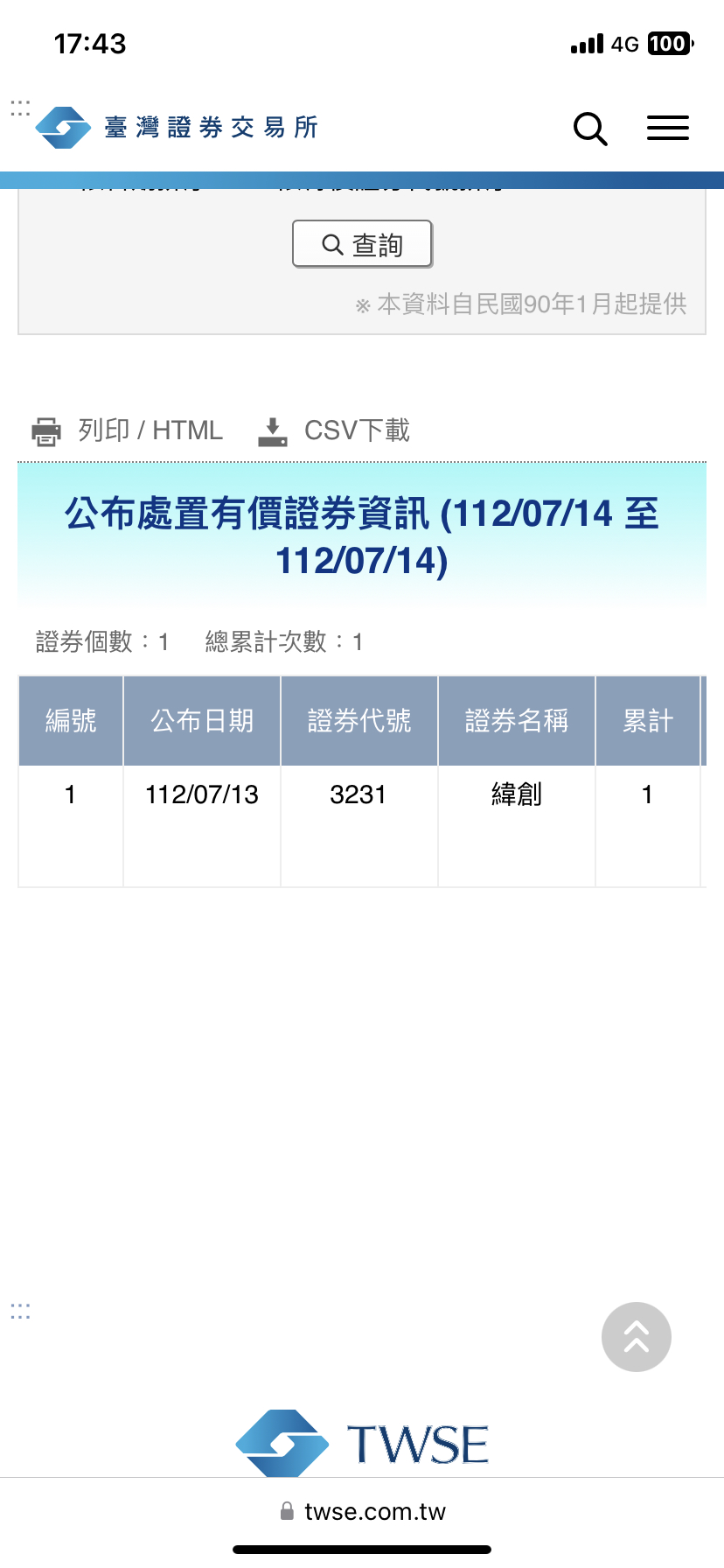724x1568 pixels.
Task: Sort by 公布日期 column header
Action: 202,721
